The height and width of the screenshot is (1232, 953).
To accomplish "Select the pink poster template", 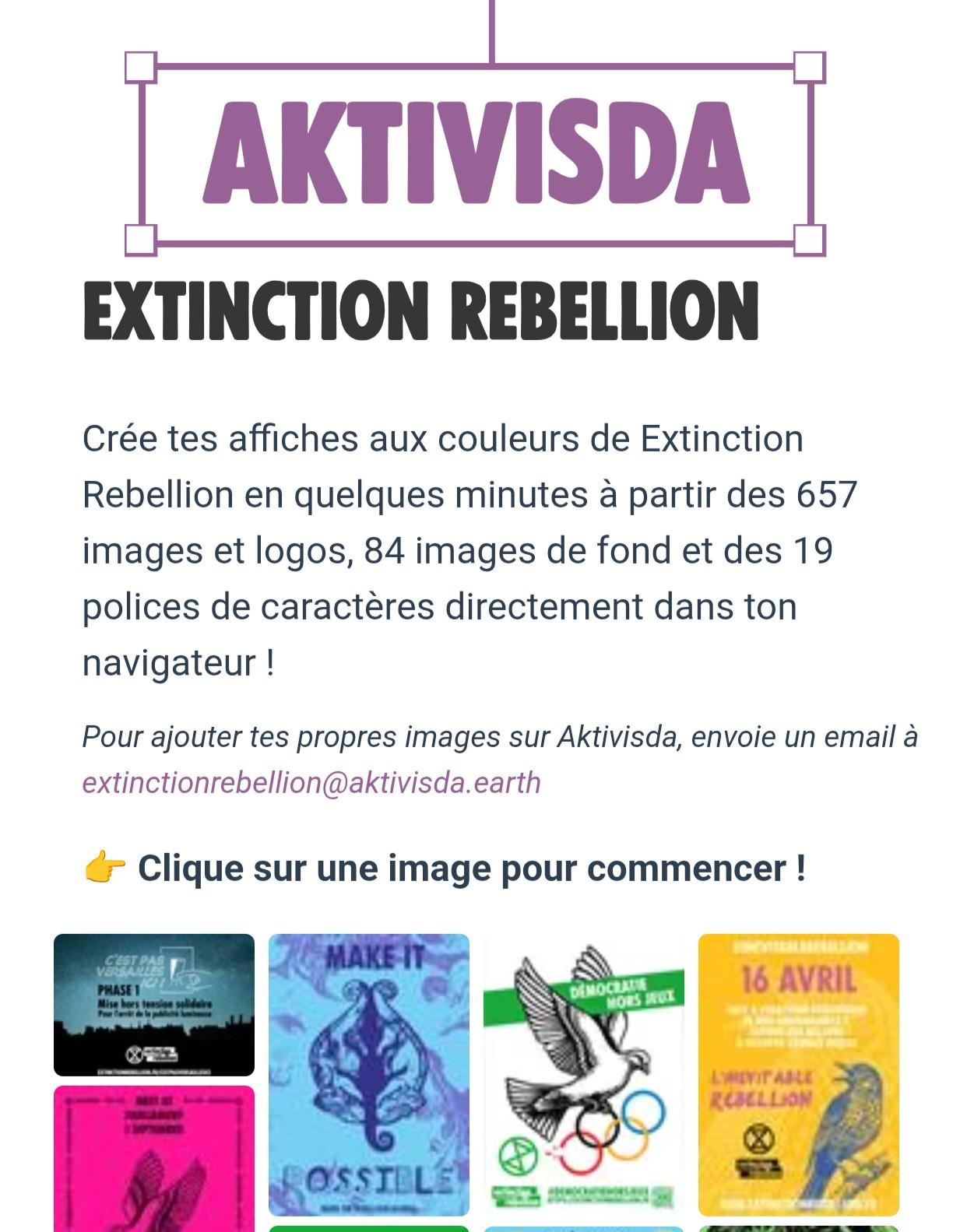I will [154, 1160].
